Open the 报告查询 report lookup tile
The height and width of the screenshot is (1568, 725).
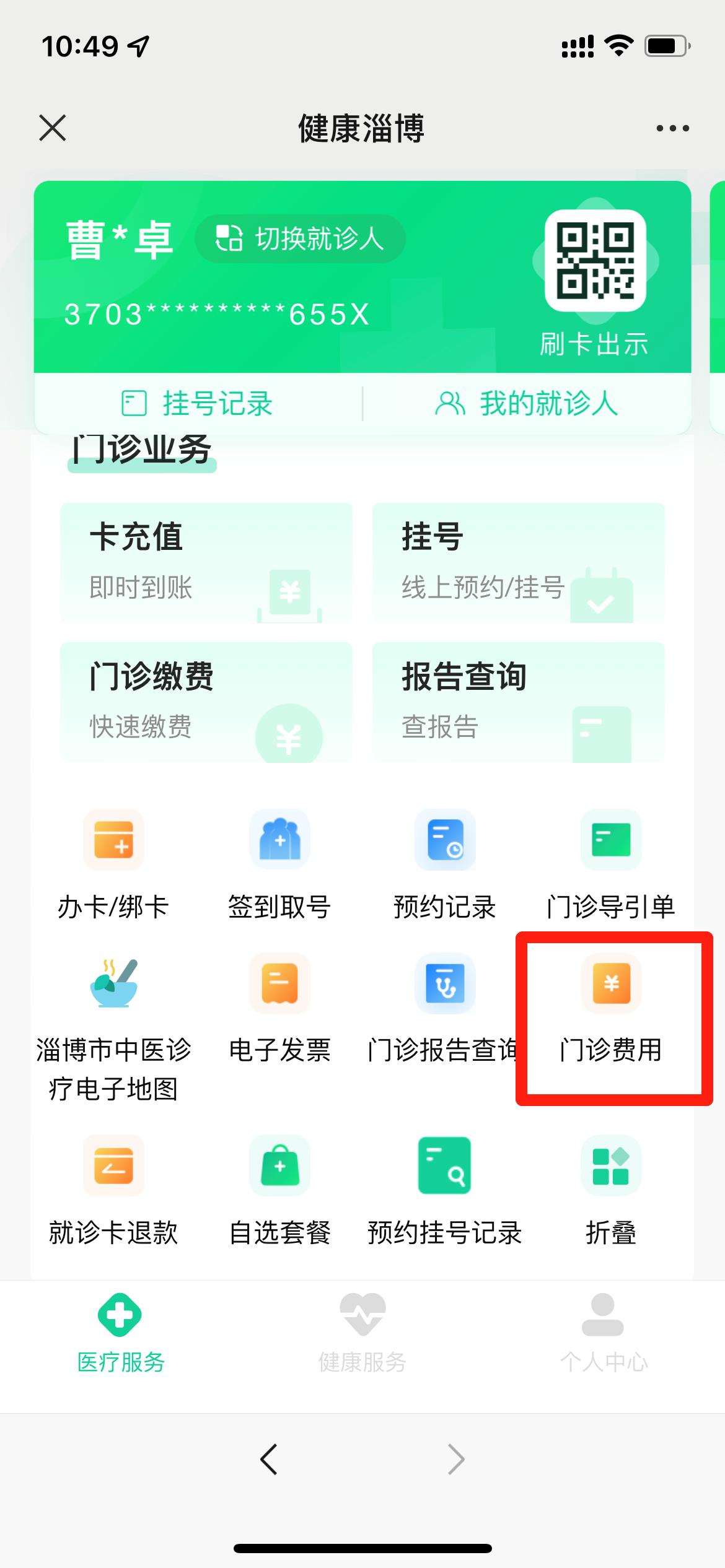point(518,702)
